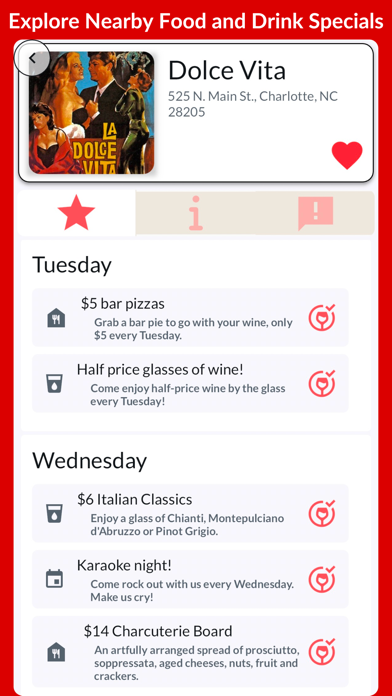Check in for $5 bar pizzas

click(322, 317)
